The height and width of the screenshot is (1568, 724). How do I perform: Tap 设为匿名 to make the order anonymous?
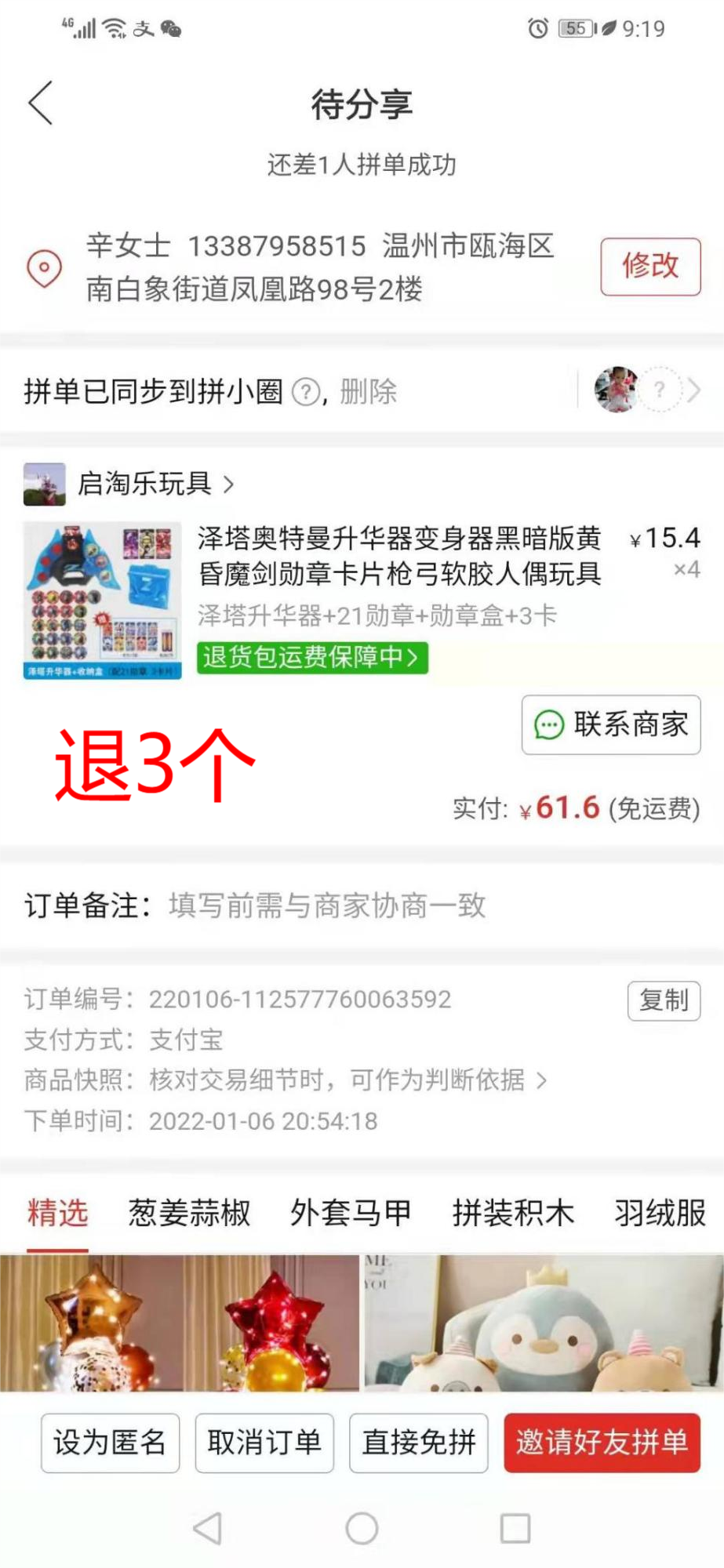click(110, 1443)
